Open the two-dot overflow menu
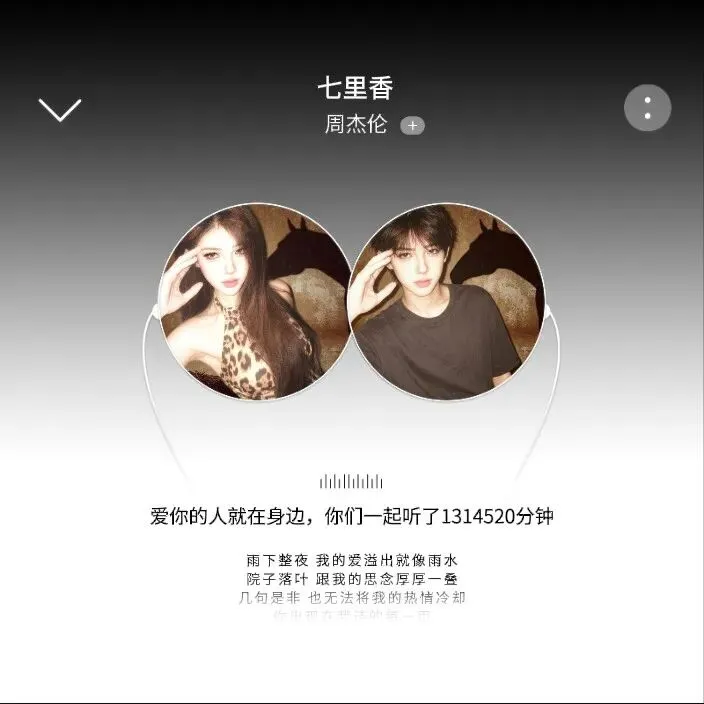 647,108
